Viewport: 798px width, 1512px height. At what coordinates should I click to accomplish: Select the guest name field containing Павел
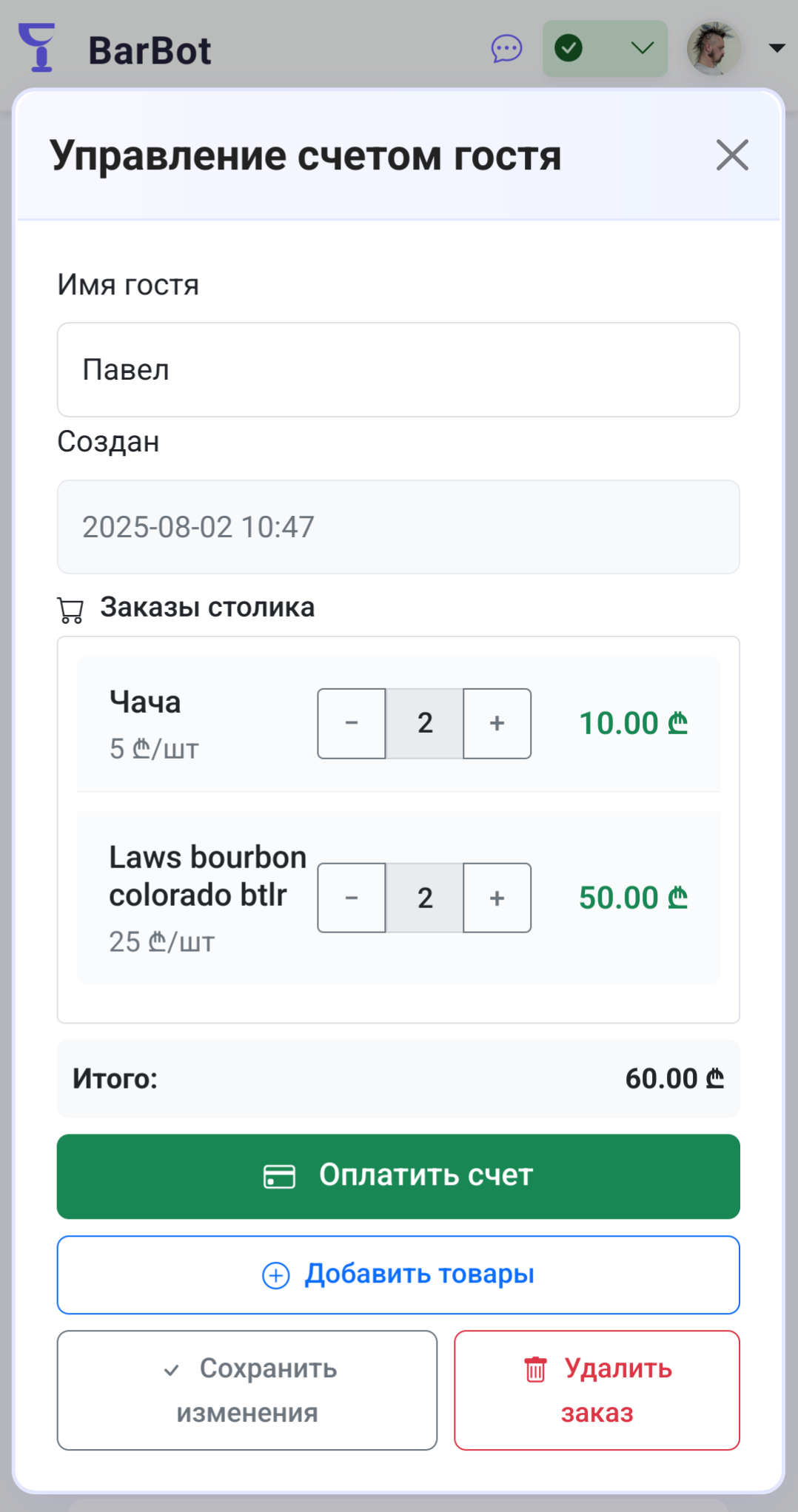tap(398, 369)
